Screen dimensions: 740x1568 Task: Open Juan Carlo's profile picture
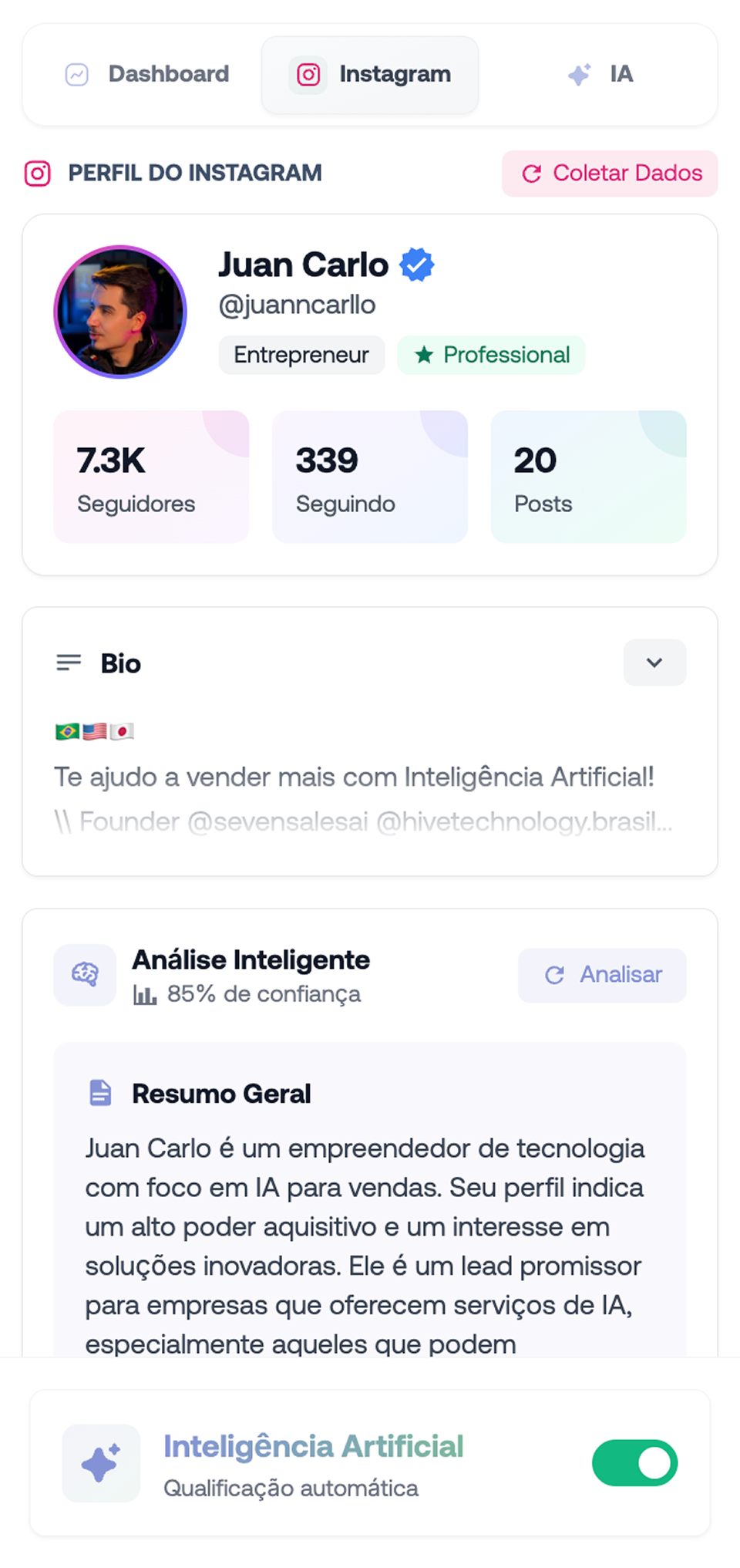(120, 312)
